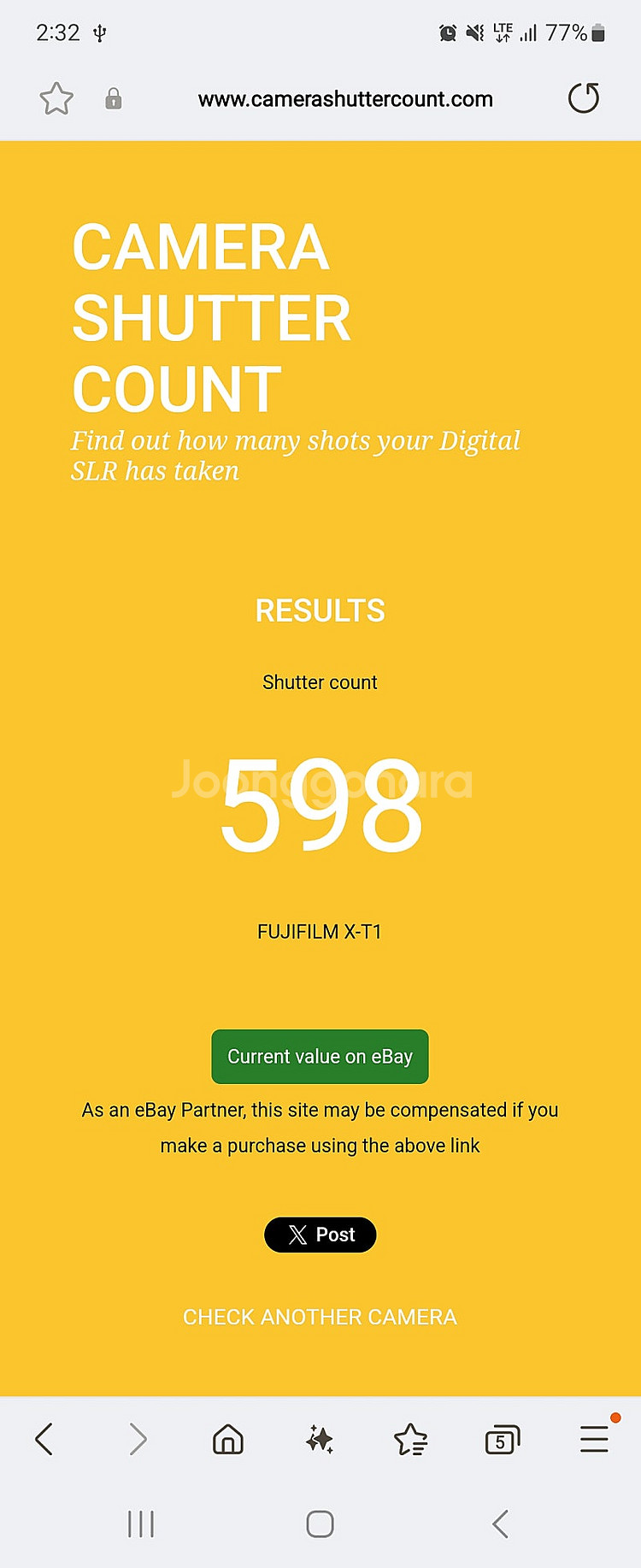
Task: Tap the URL address bar
Action: point(345,99)
